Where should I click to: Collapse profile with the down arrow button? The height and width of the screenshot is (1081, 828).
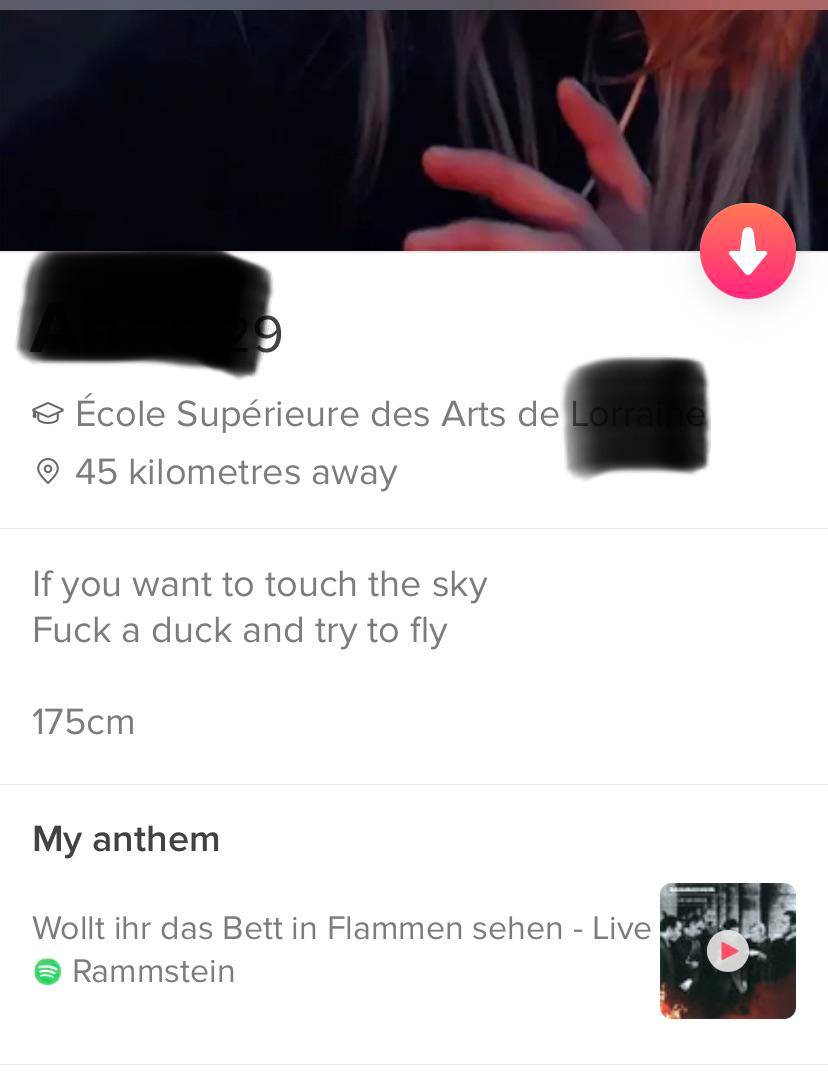(747, 251)
